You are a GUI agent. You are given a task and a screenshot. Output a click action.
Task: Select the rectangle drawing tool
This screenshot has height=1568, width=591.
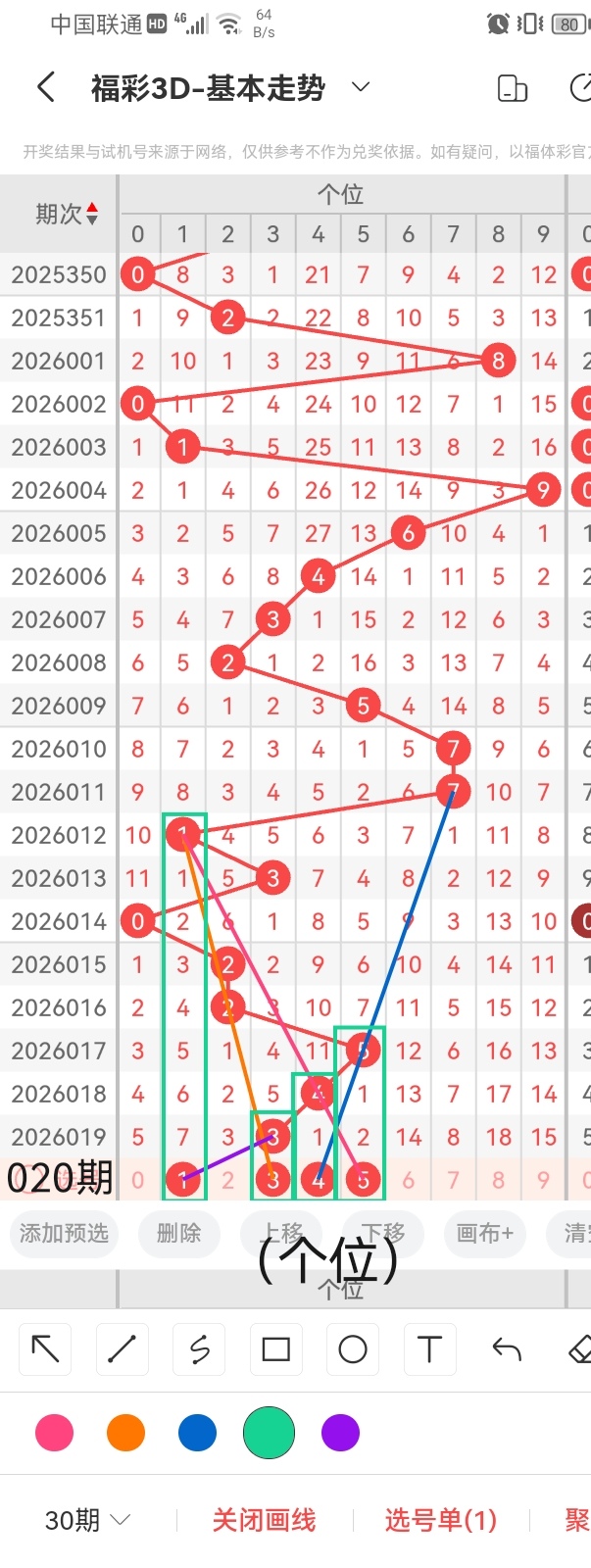(276, 1349)
